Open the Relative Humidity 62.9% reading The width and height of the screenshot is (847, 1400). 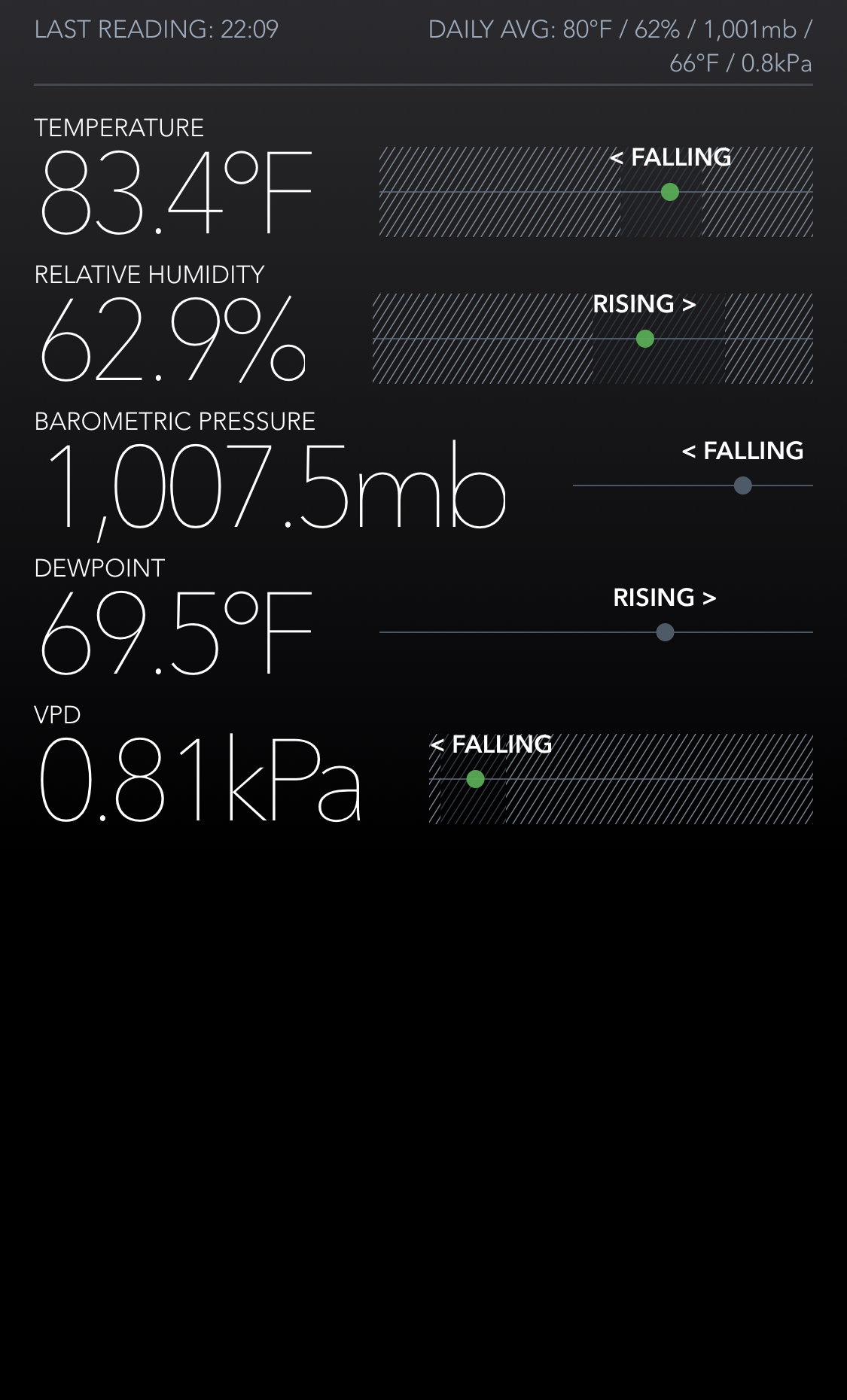[x=172, y=339]
